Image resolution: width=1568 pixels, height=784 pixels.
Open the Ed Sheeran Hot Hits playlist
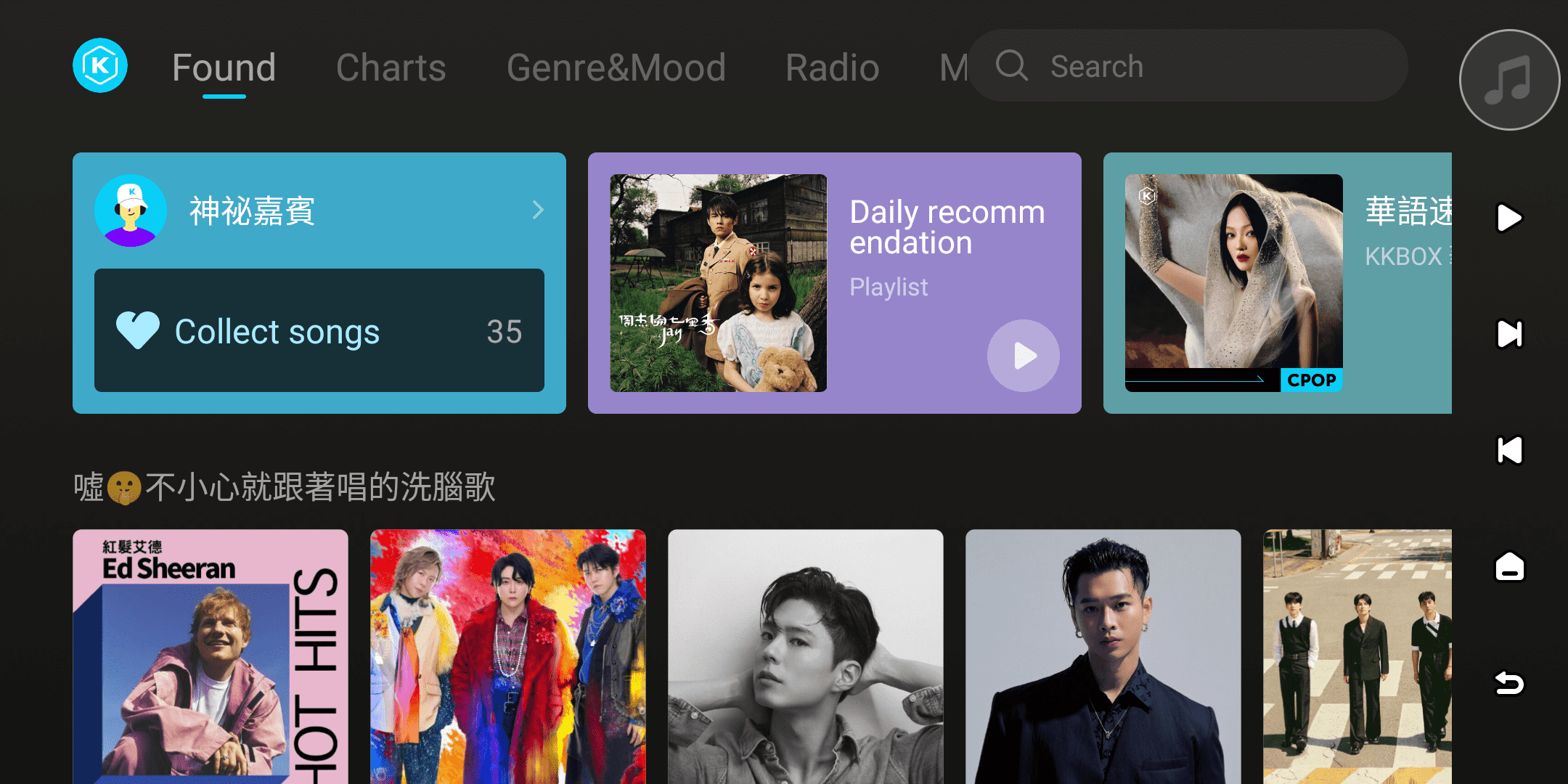pos(211,657)
